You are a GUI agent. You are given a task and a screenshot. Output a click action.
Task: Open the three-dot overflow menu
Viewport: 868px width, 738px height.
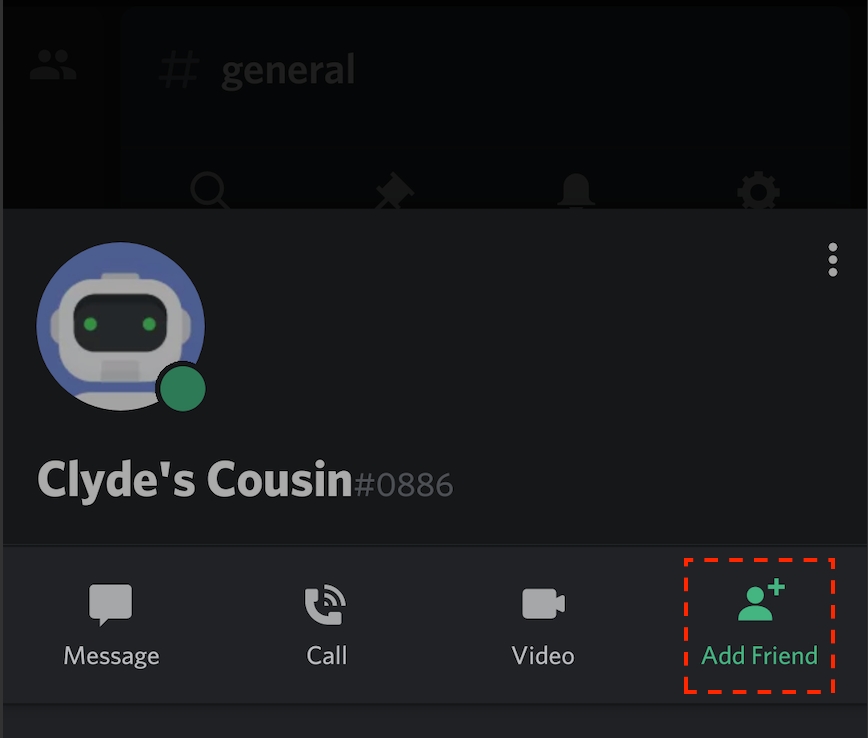832,259
